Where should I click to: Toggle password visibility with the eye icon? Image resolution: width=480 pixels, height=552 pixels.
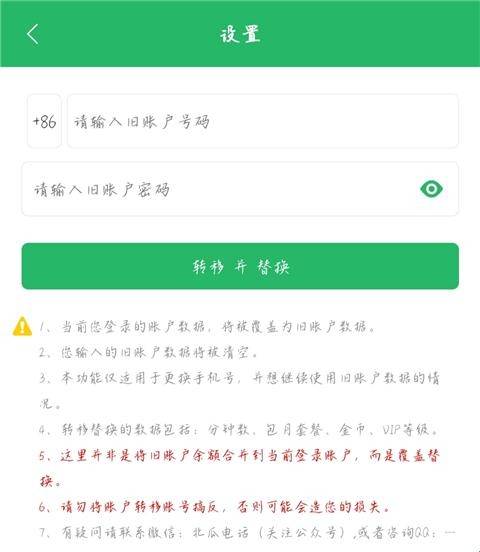click(431, 189)
